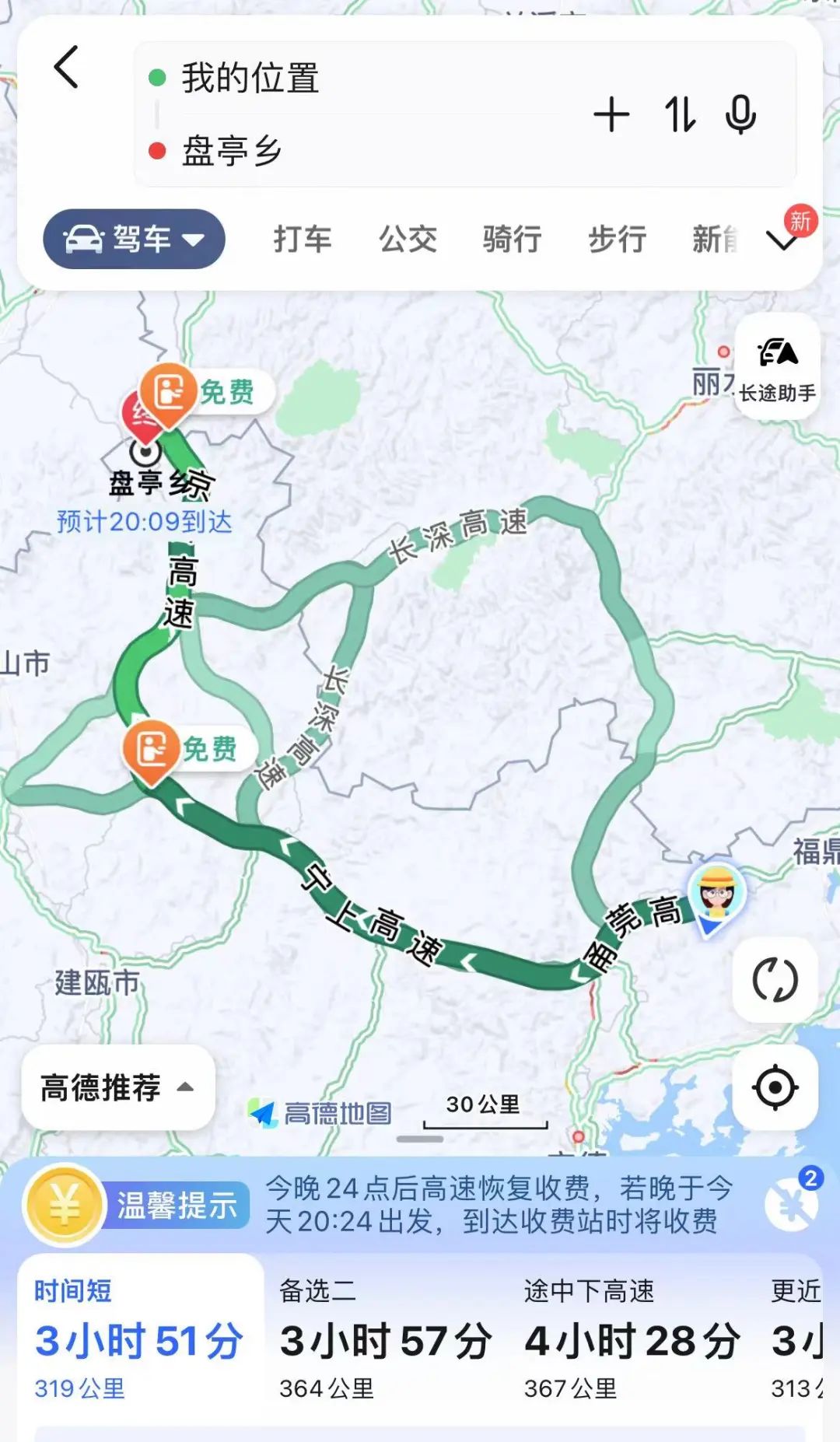Open 长途助手
This screenshot has width=840, height=1442.
pyautogui.click(x=776, y=367)
